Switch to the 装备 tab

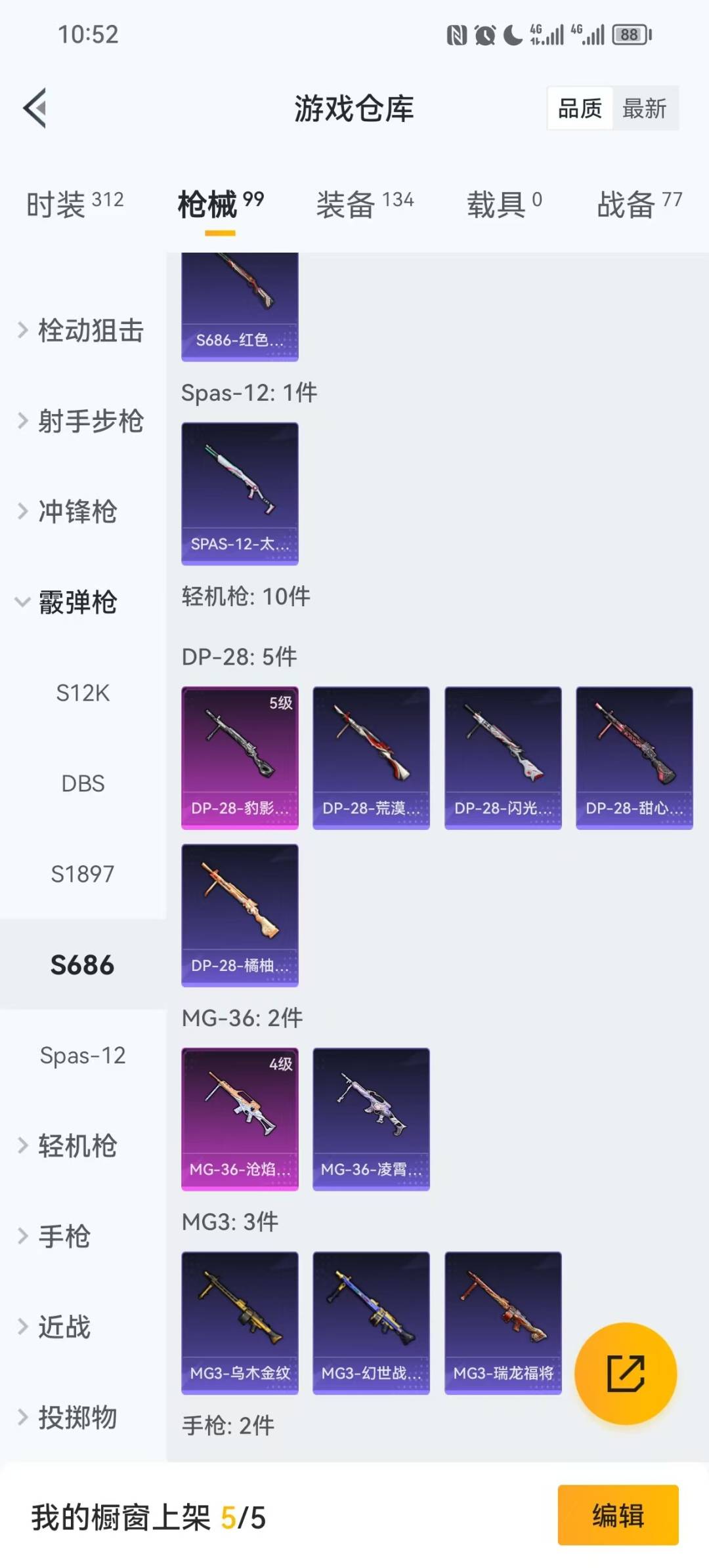pyautogui.click(x=346, y=203)
